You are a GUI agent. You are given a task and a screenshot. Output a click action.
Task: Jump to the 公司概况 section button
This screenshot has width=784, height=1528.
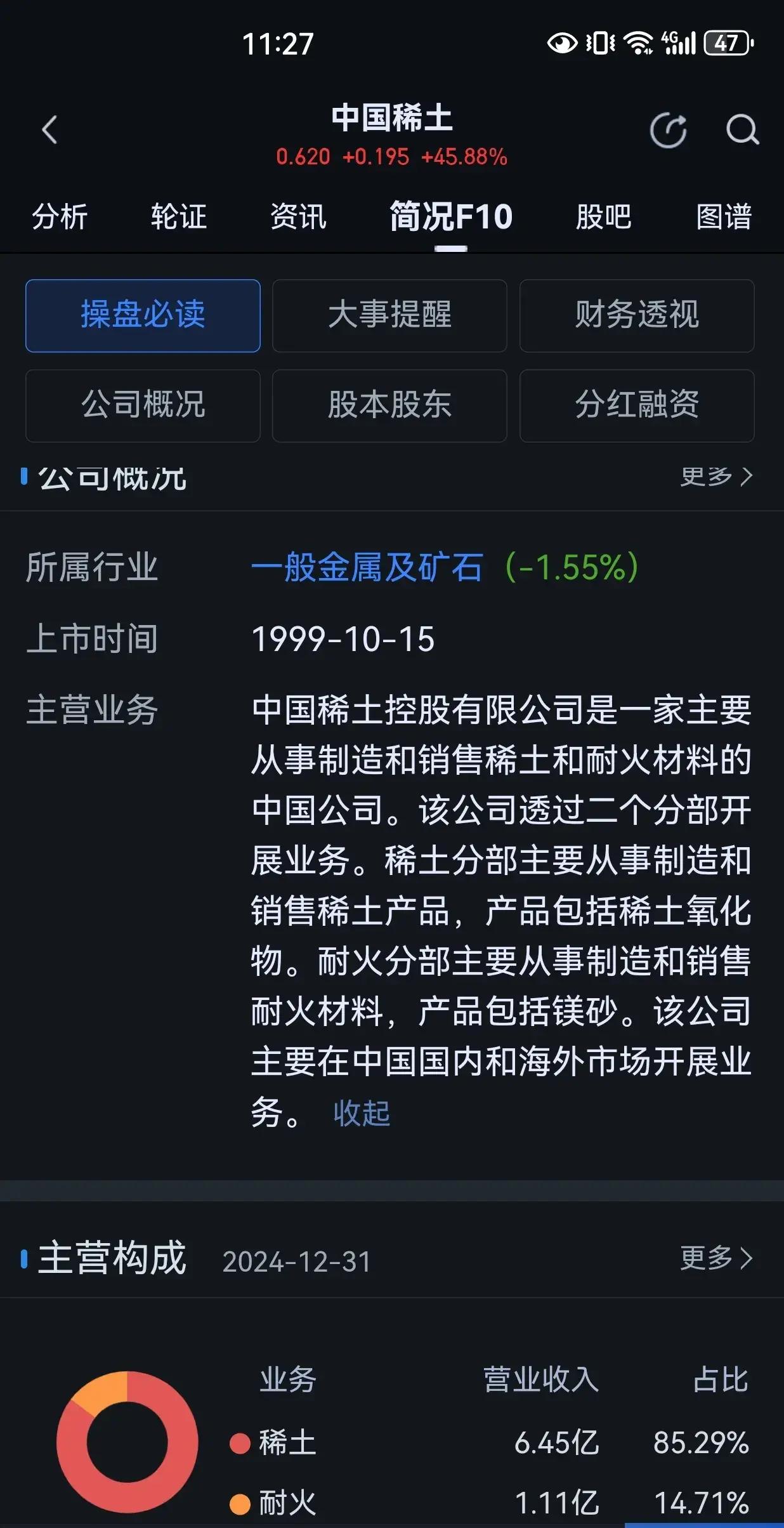143,405
